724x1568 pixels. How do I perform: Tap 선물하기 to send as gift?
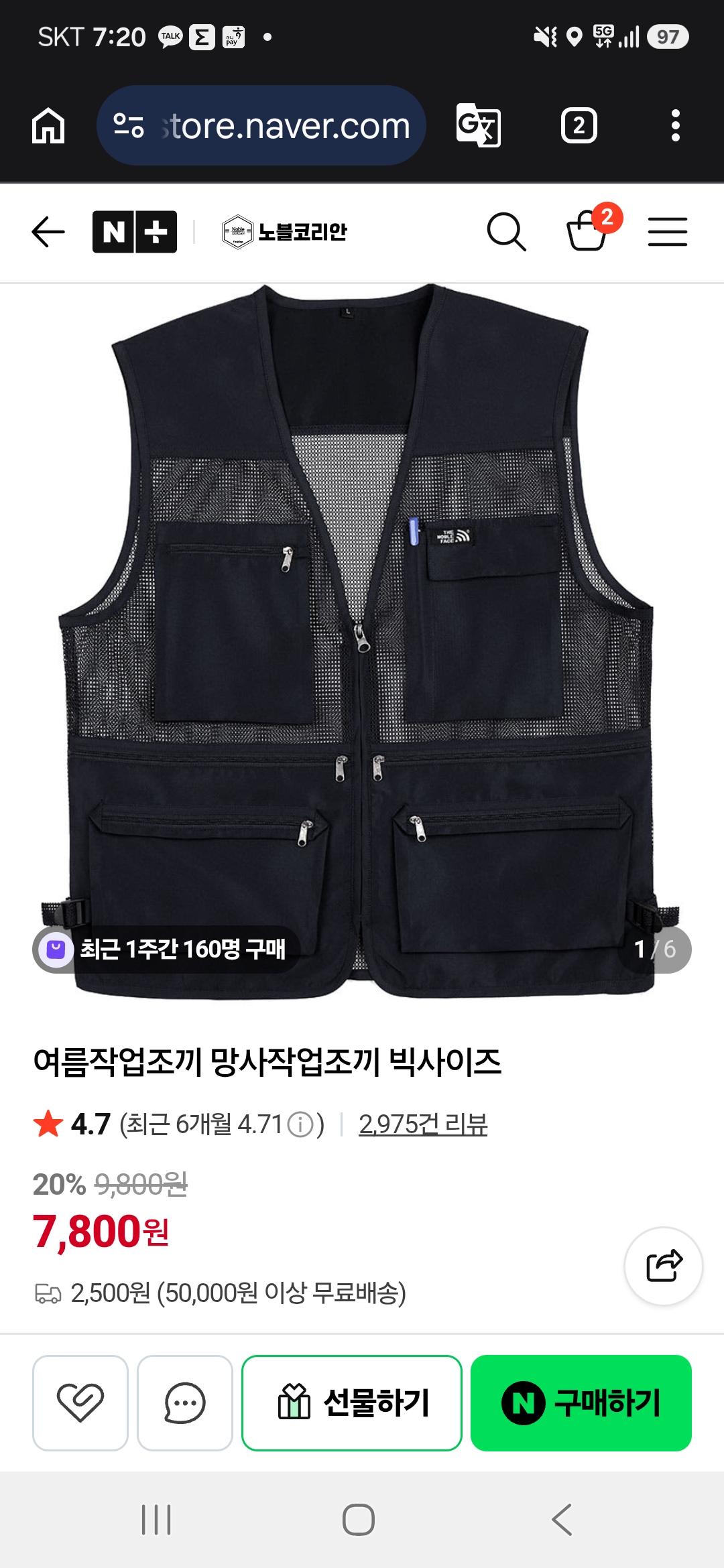click(x=352, y=1402)
